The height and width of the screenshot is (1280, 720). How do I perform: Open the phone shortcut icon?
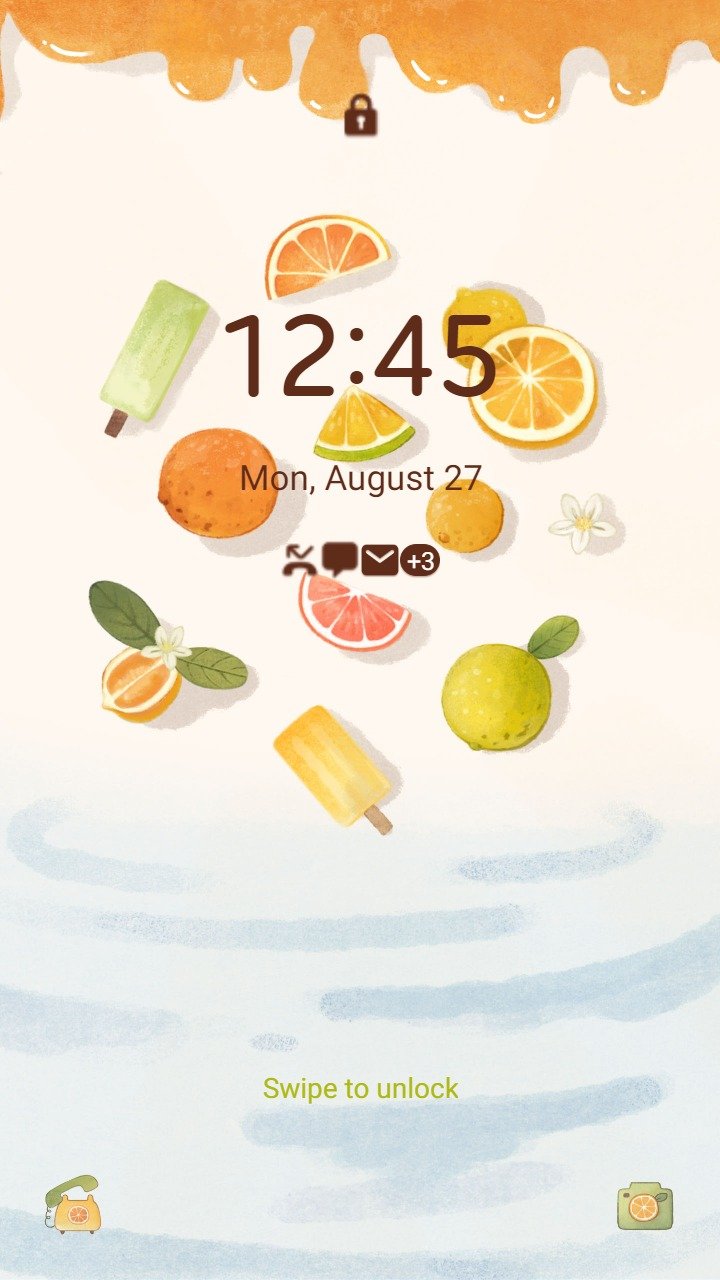point(73,1205)
